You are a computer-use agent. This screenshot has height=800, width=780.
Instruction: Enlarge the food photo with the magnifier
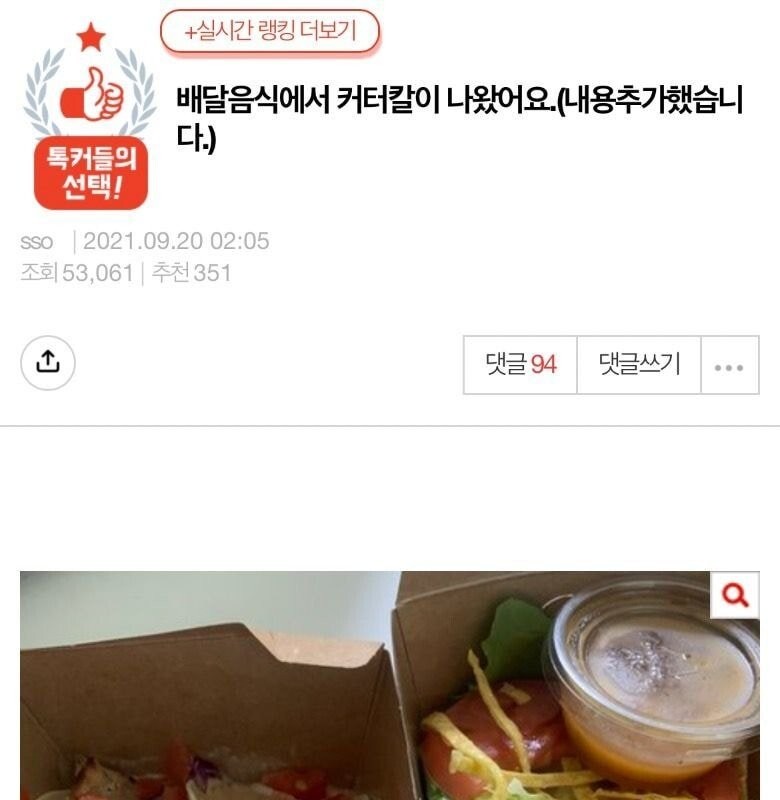point(735,597)
